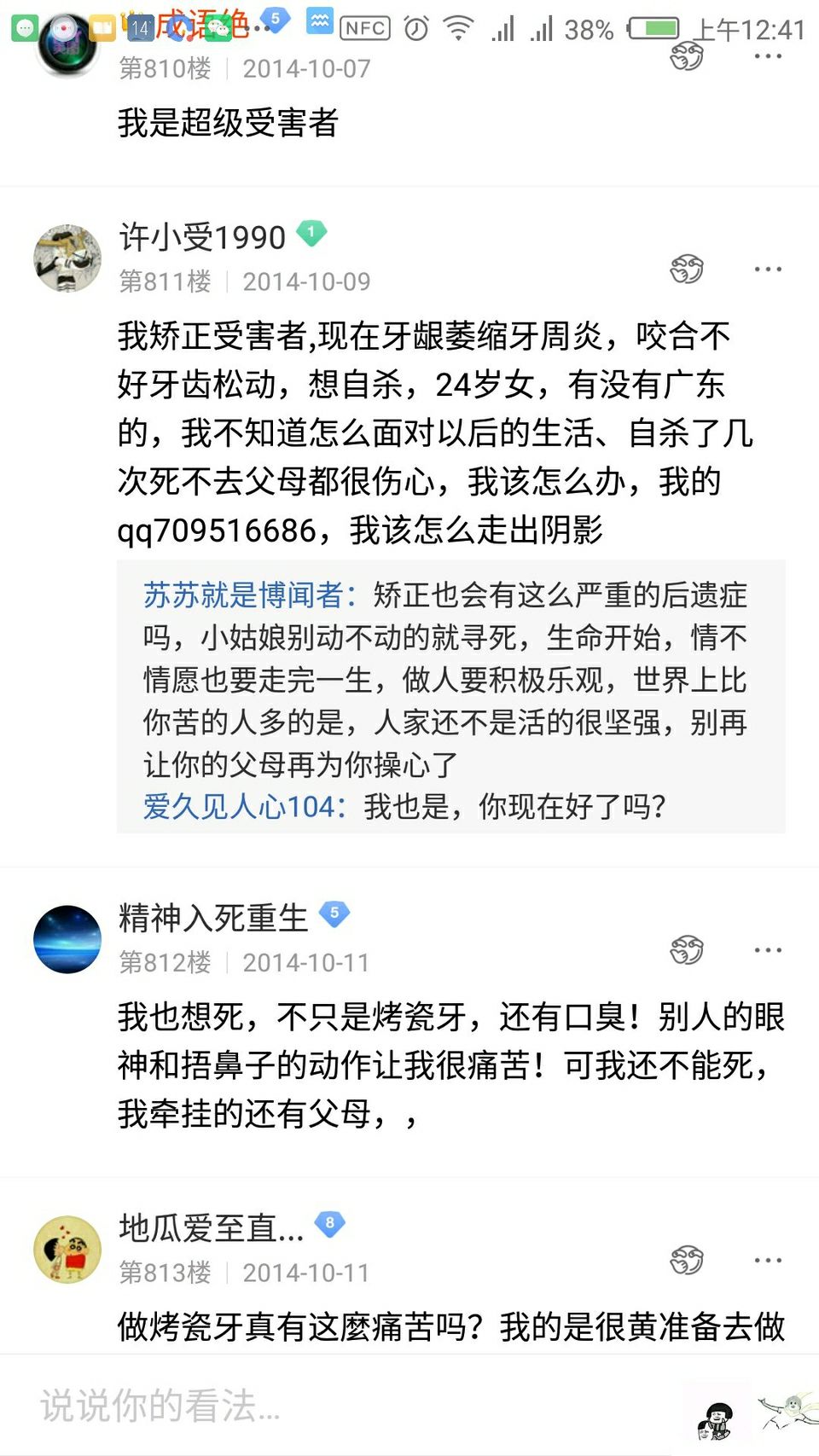Reply with emoji to floor 811 post

pyautogui.click(x=687, y=270)
